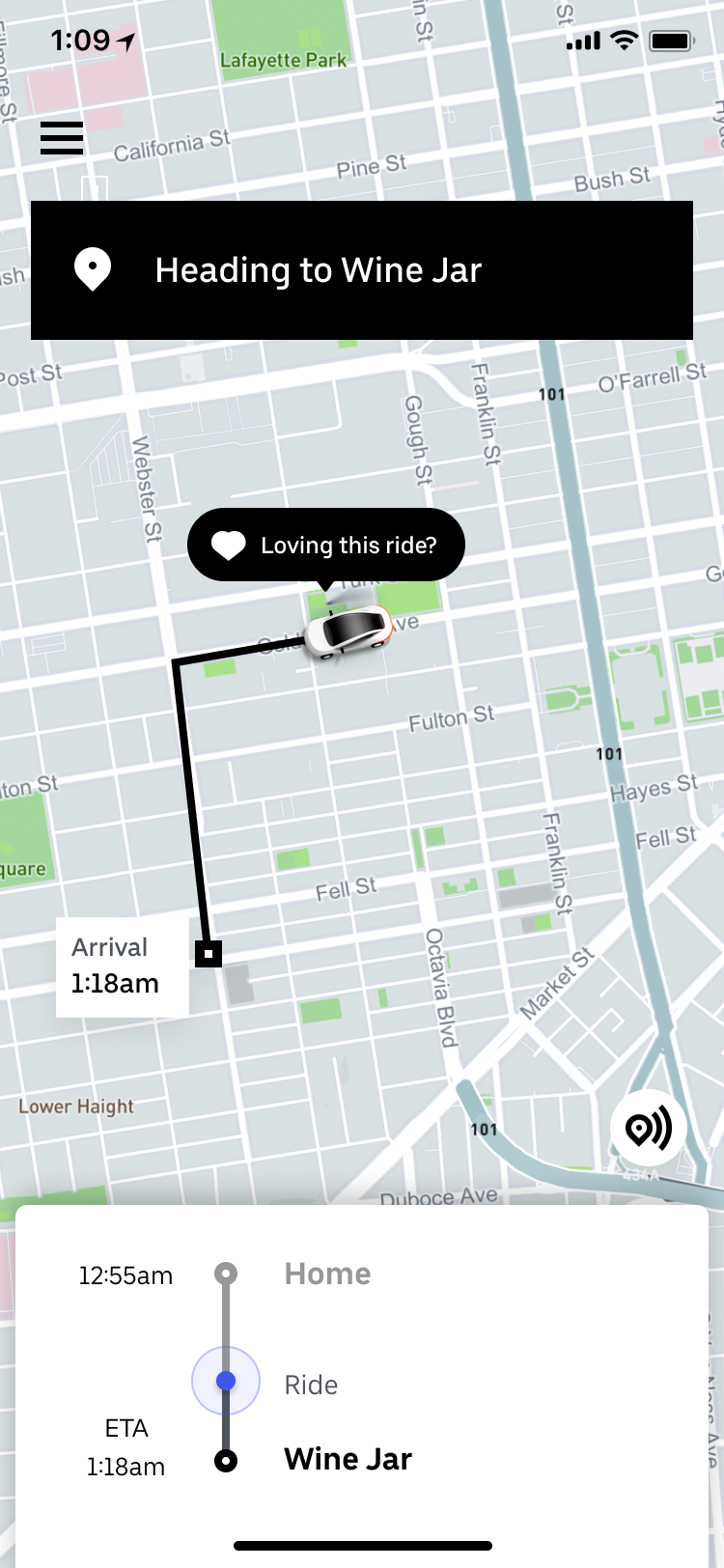Select the Wine Jar destination stop

[x=348, y=1459]
